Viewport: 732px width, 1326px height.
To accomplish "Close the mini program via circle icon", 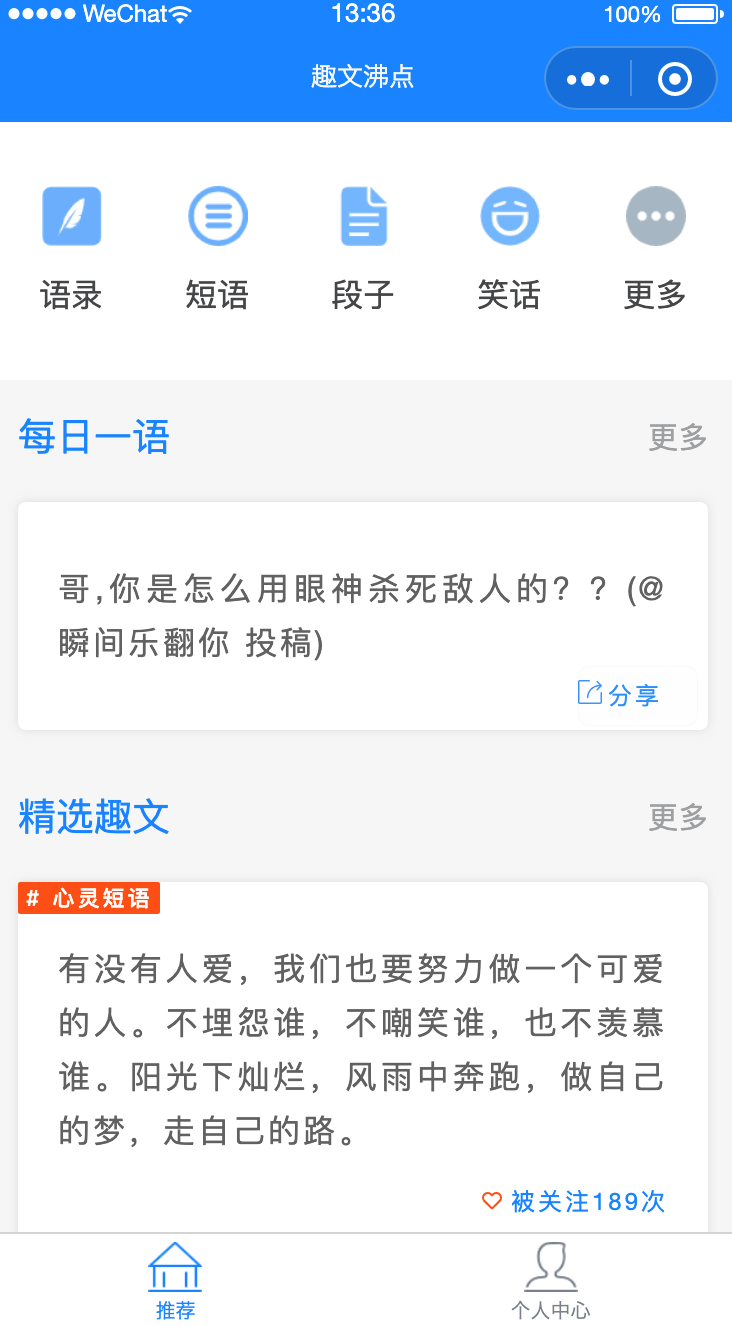I will [x=675, y=79].
